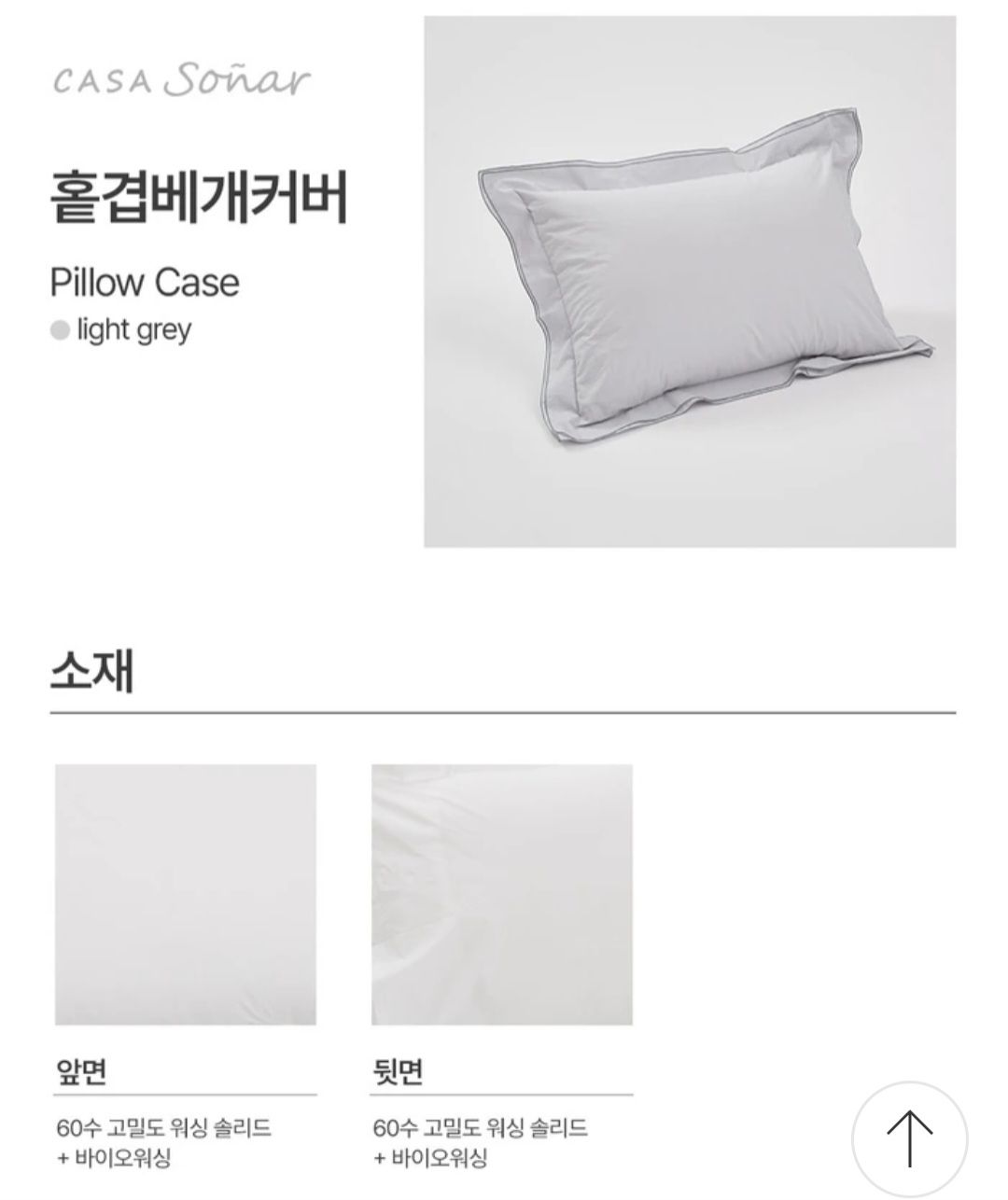The height and width of the screenshot is (1200, 1008).
Task: Tap the scroll-to-top arrow button
Action: tap(909, 1138)
